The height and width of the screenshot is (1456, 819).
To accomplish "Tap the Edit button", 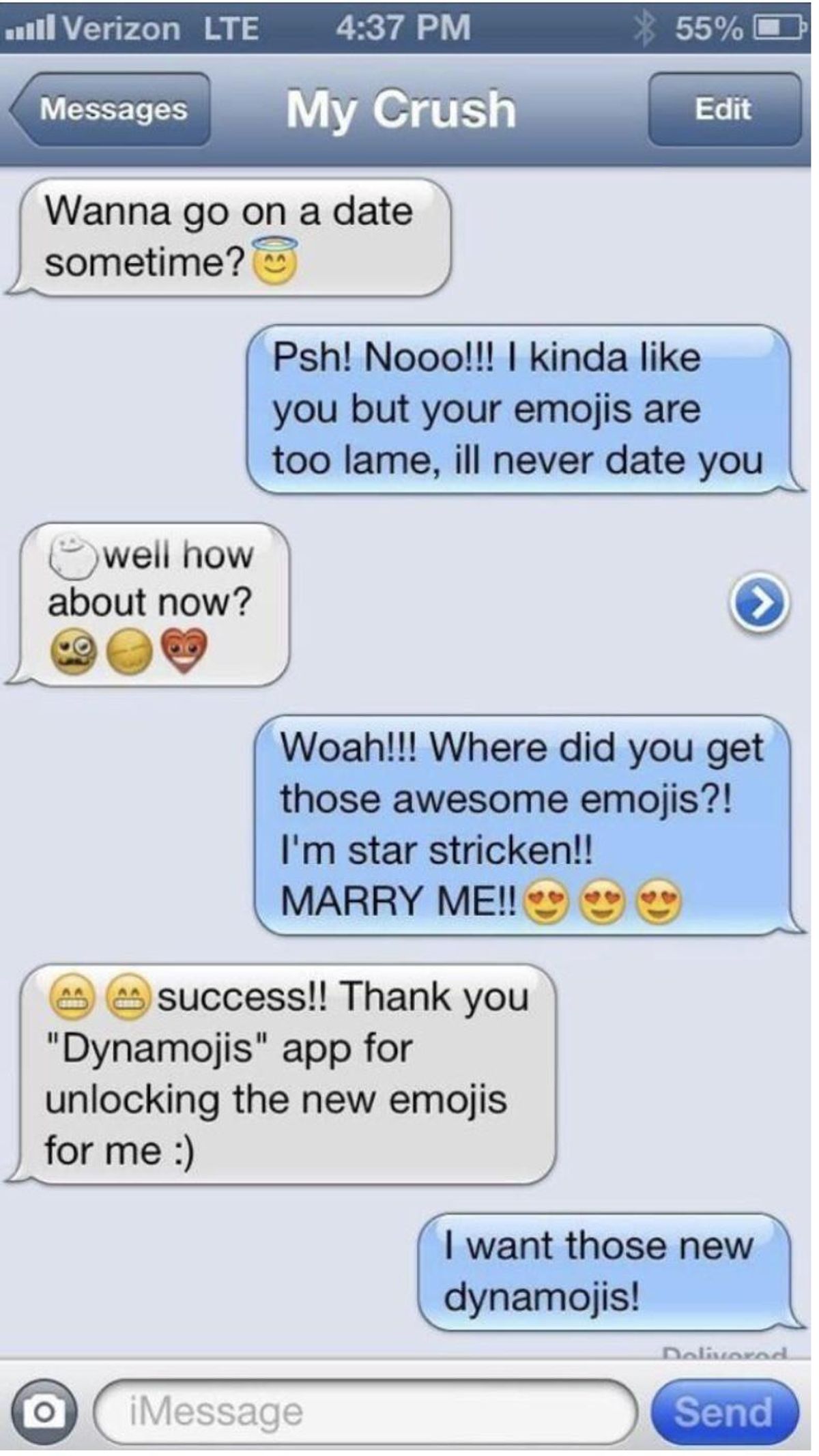I will (x=724, y=109).
